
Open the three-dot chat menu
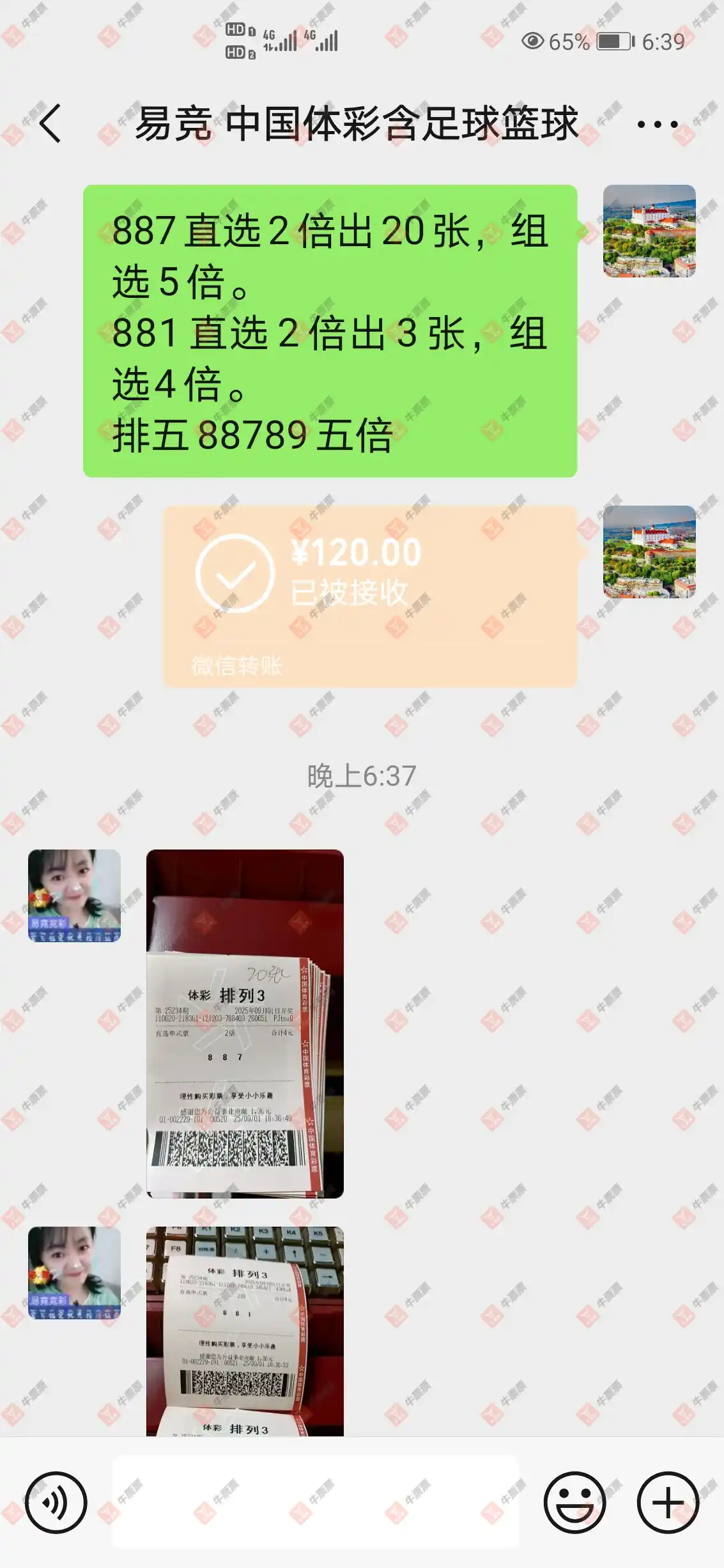point(657,124)
